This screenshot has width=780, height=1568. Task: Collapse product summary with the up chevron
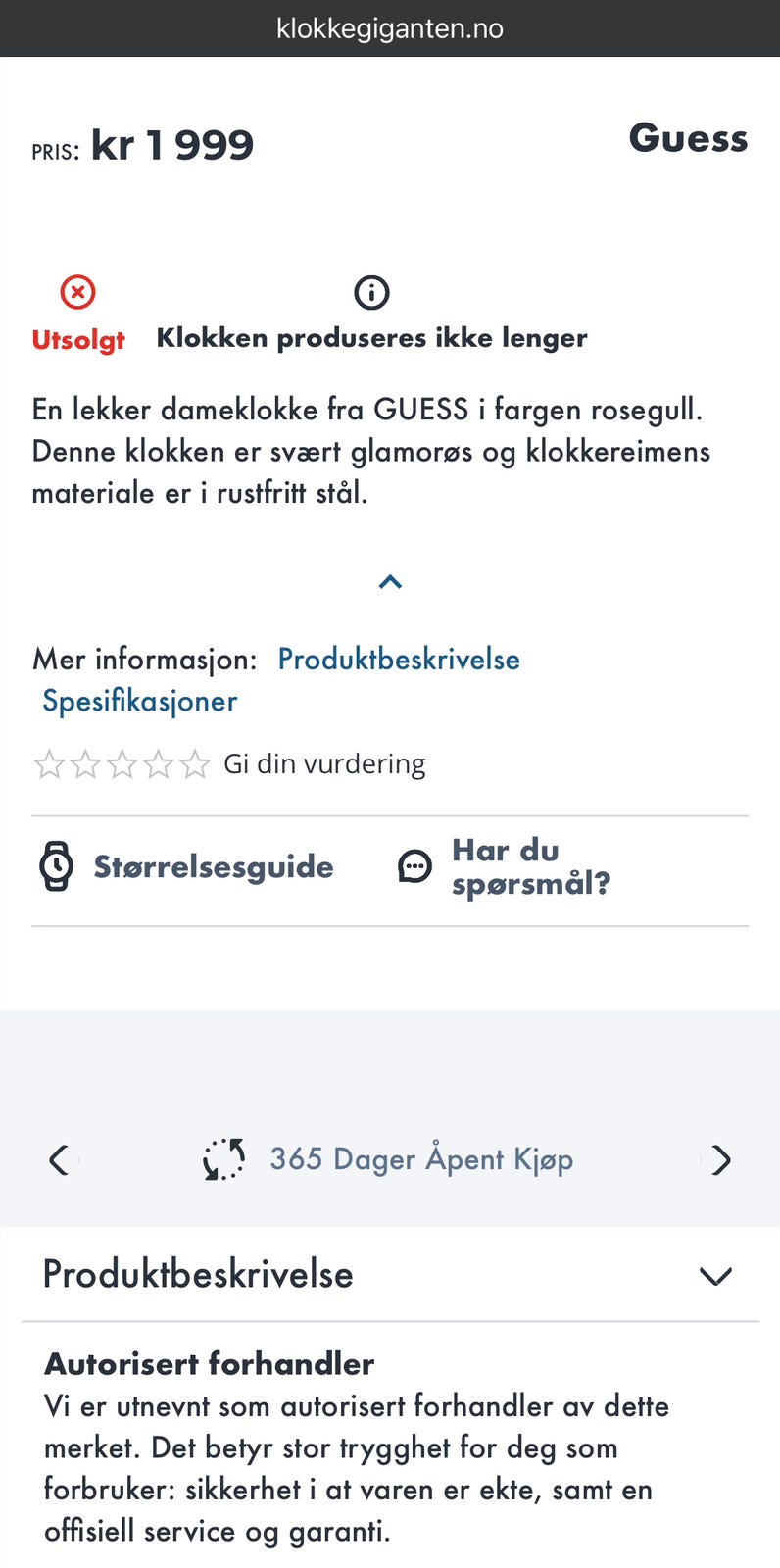(390, 580)
